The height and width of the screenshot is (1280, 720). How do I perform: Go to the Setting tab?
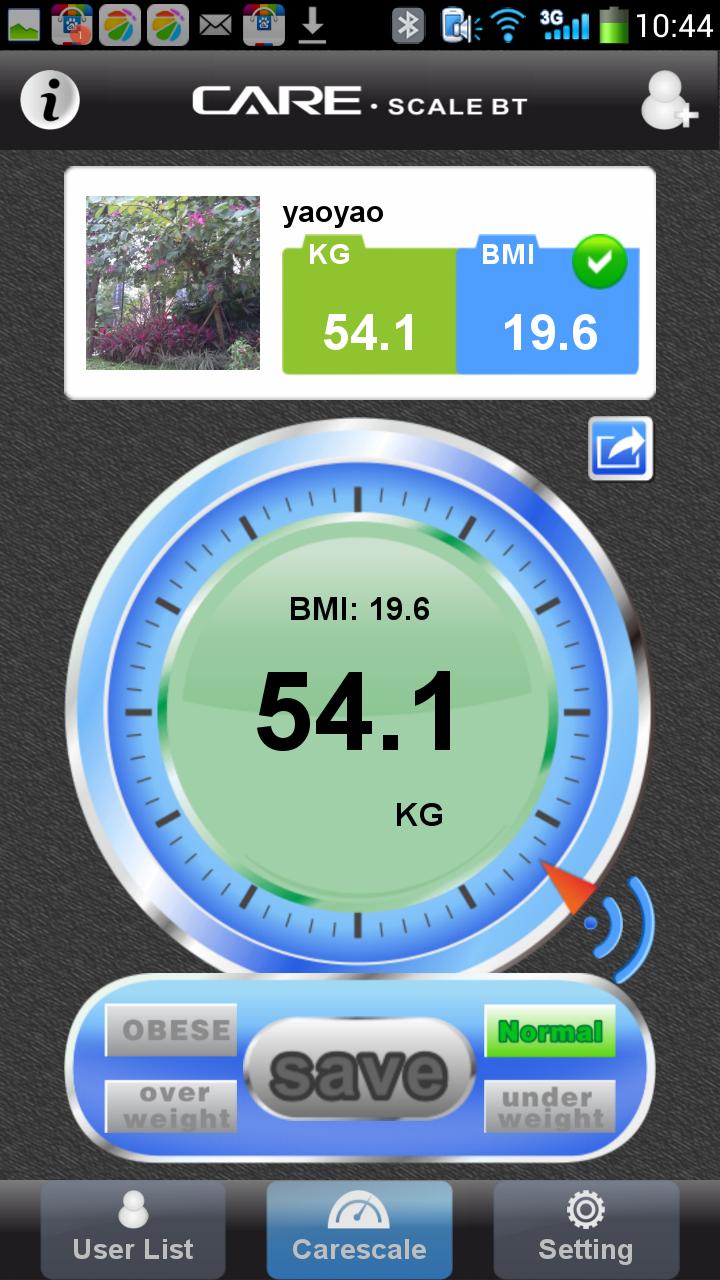(586, 1230)
